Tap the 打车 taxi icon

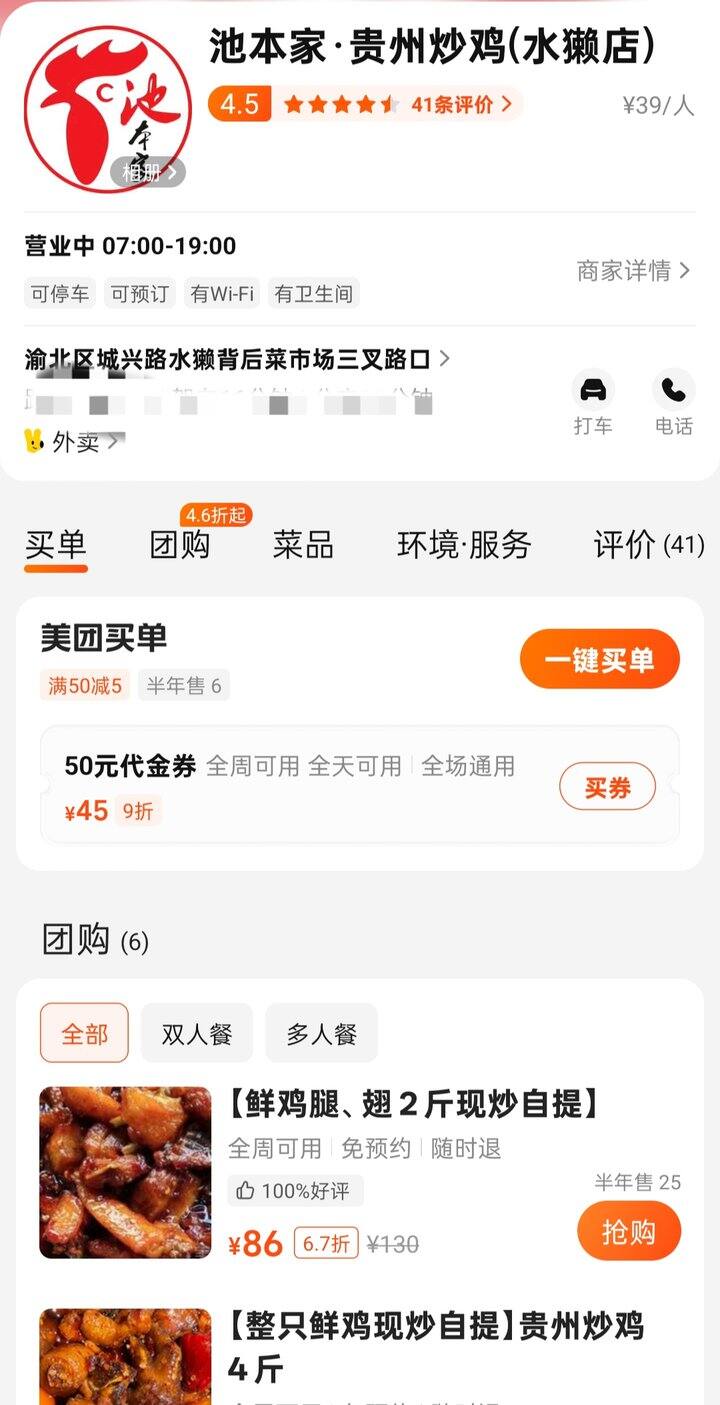point(593,403)
